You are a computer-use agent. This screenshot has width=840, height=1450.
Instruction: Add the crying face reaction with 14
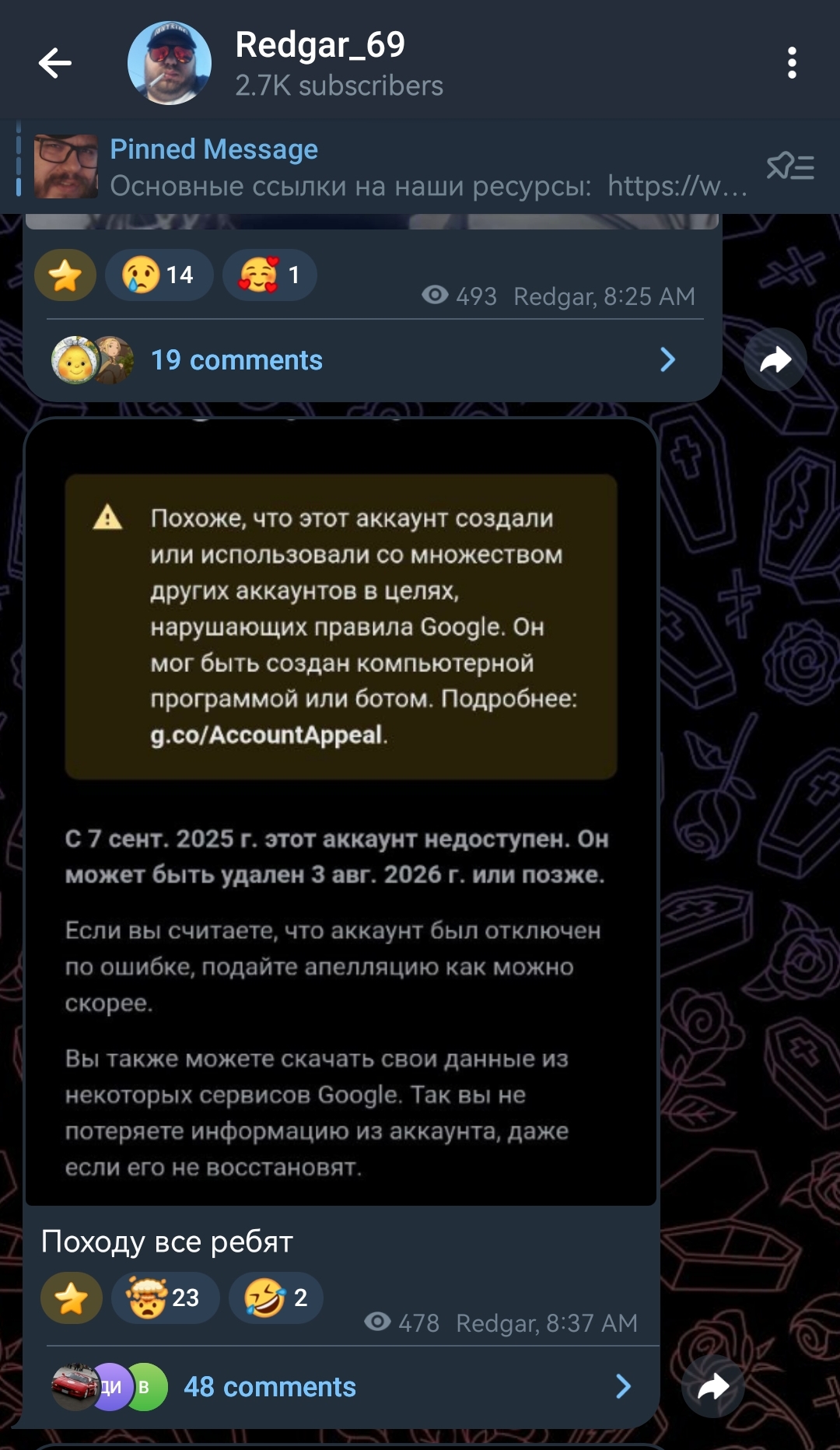(x=159, y=275)
